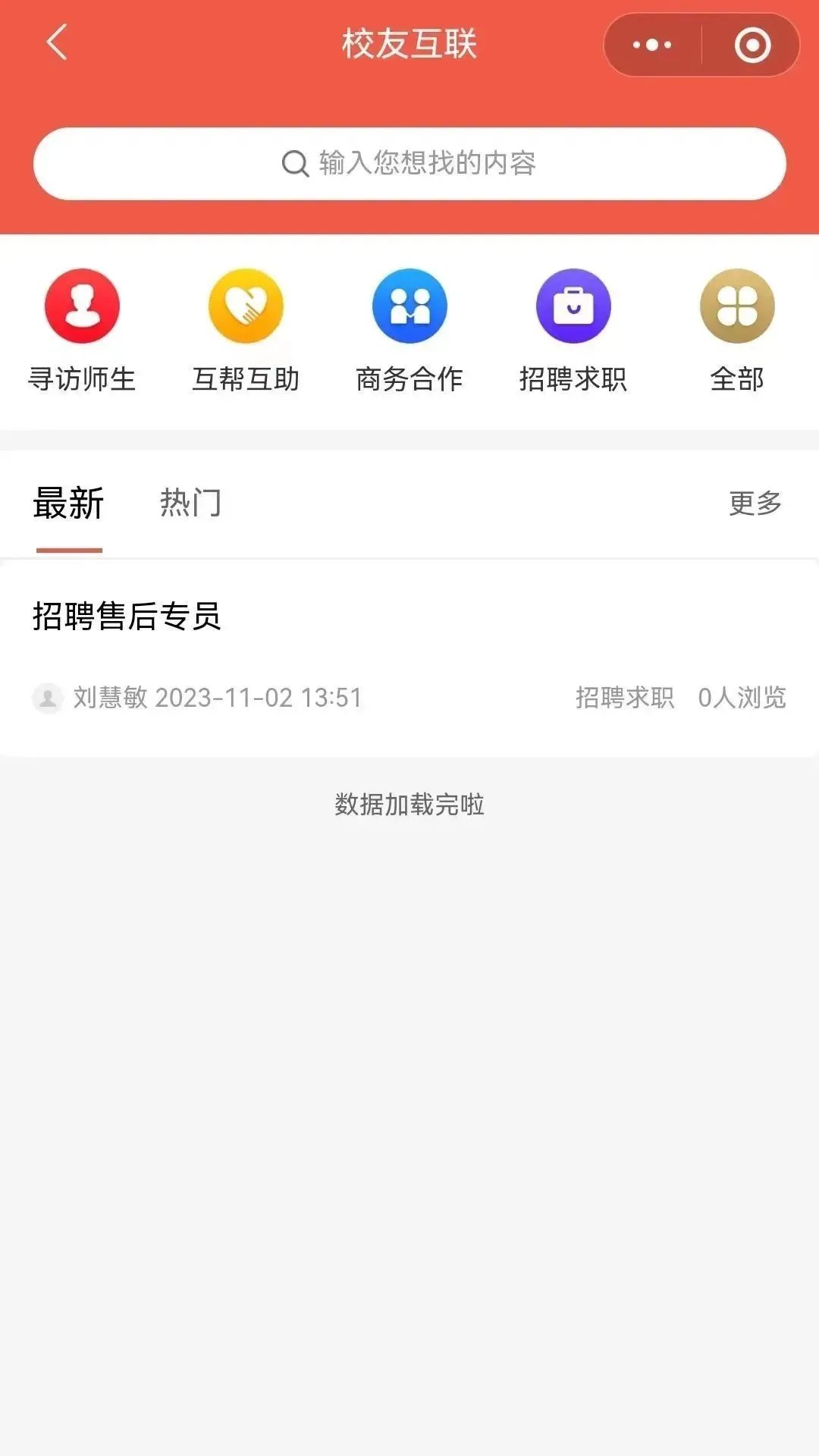
Task: Go back using the top-left arrow
Action: (x=57, y=42)
